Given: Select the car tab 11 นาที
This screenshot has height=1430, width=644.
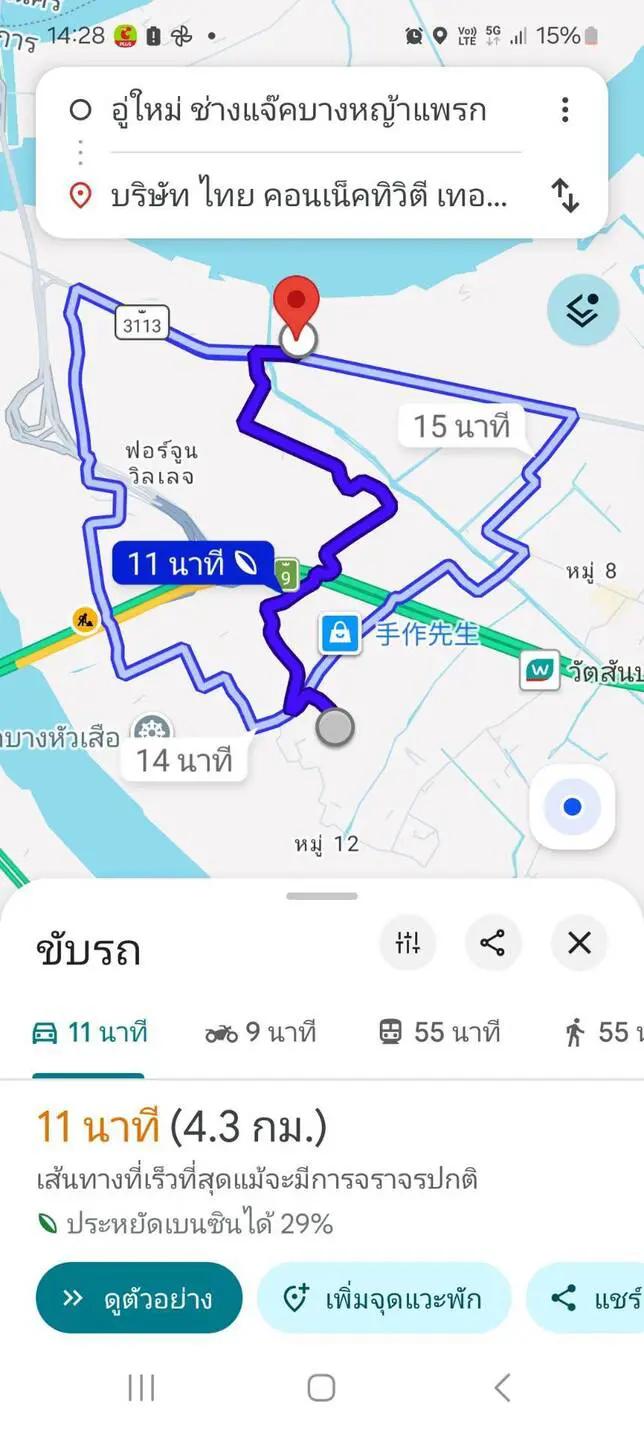Looking at the screenshot, I should (89, 1032).
